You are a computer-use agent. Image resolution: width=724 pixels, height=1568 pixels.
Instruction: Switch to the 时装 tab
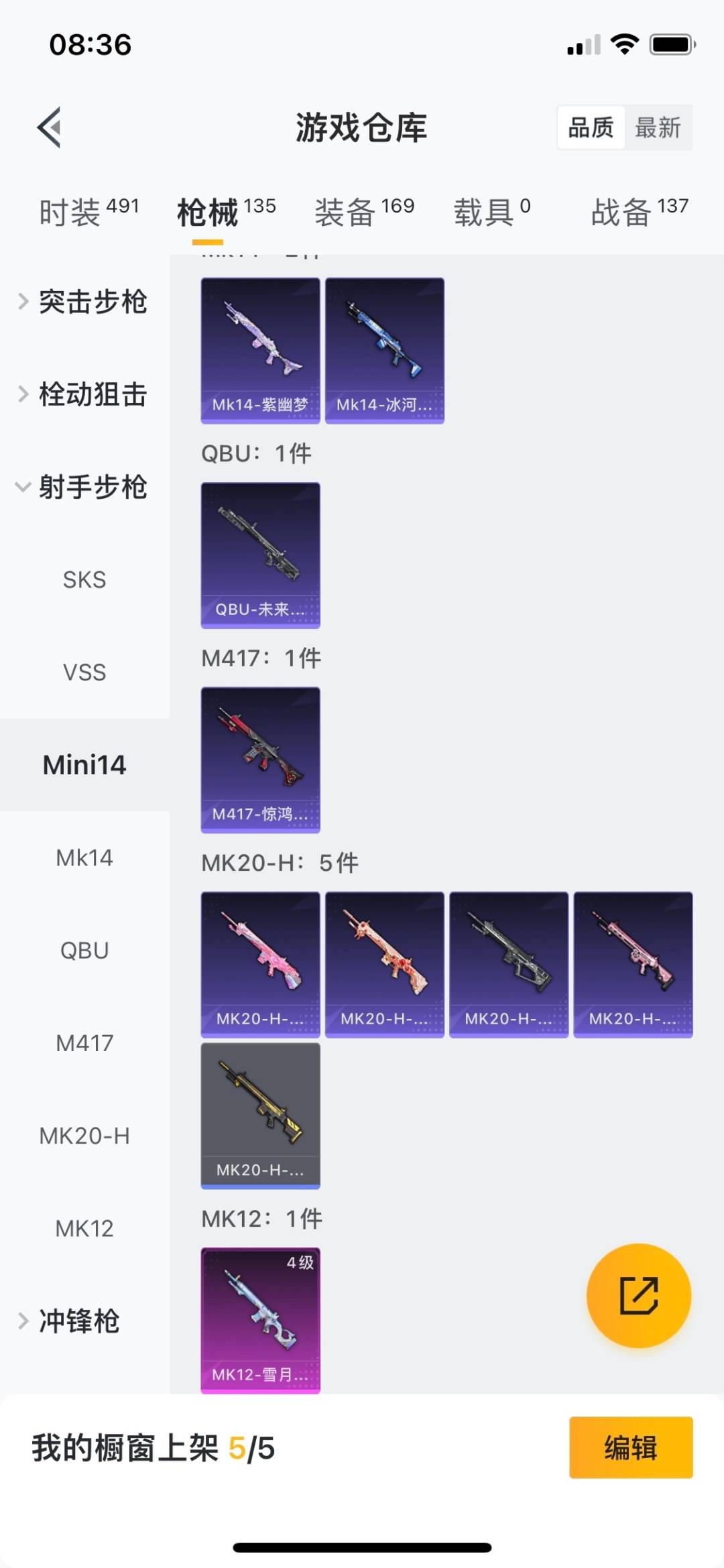[x=88, y=212]
